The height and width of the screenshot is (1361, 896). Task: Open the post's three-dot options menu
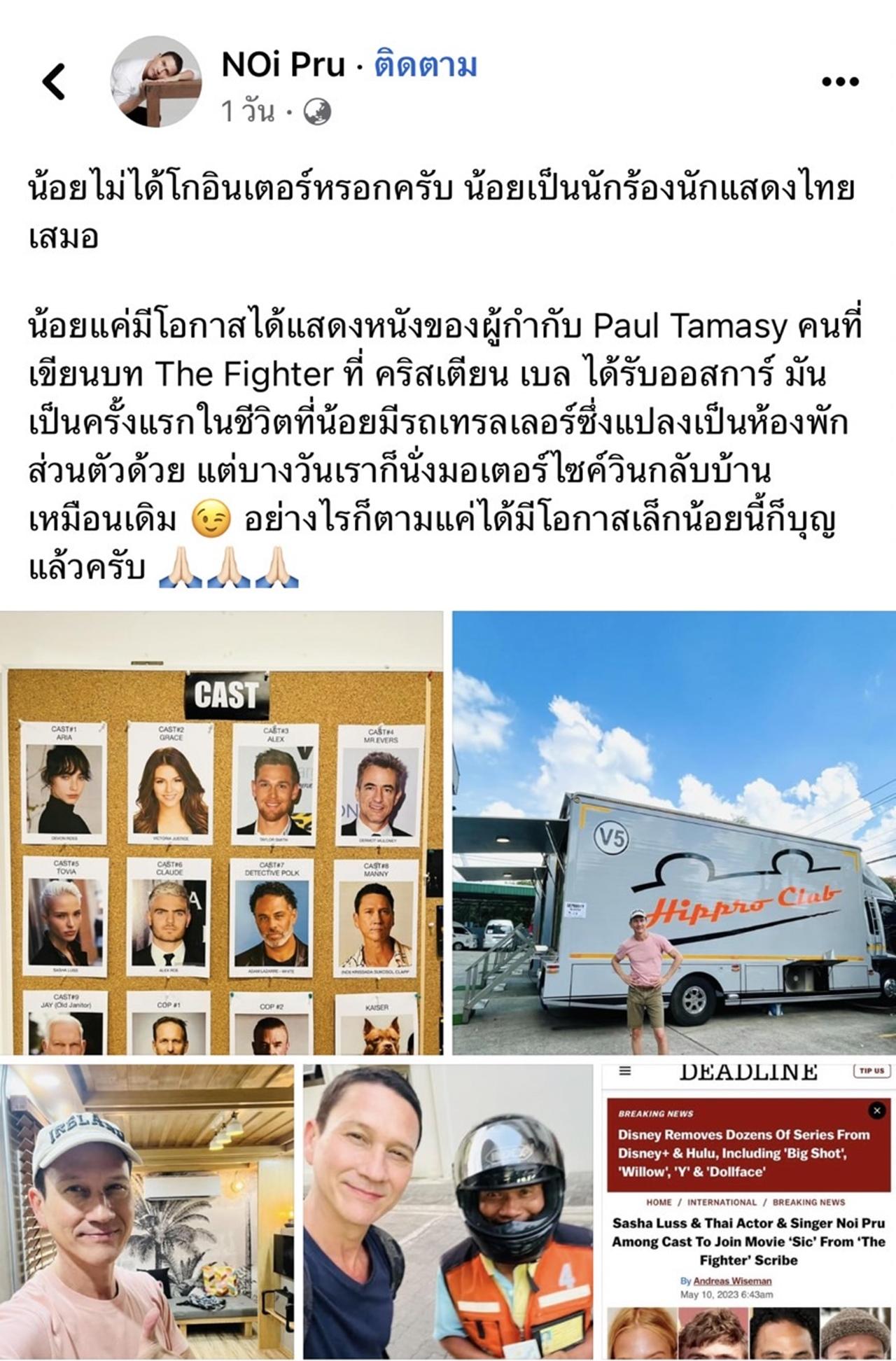839,82
